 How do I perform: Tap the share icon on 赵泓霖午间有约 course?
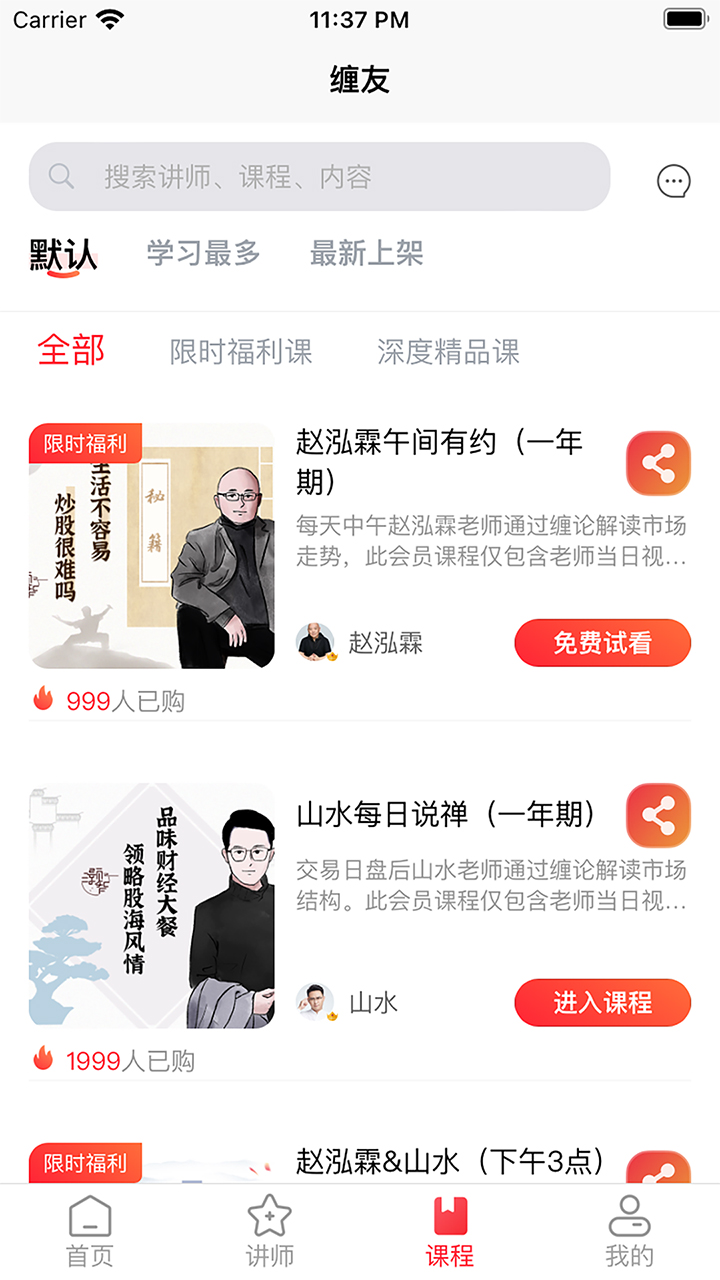[657, 463]
